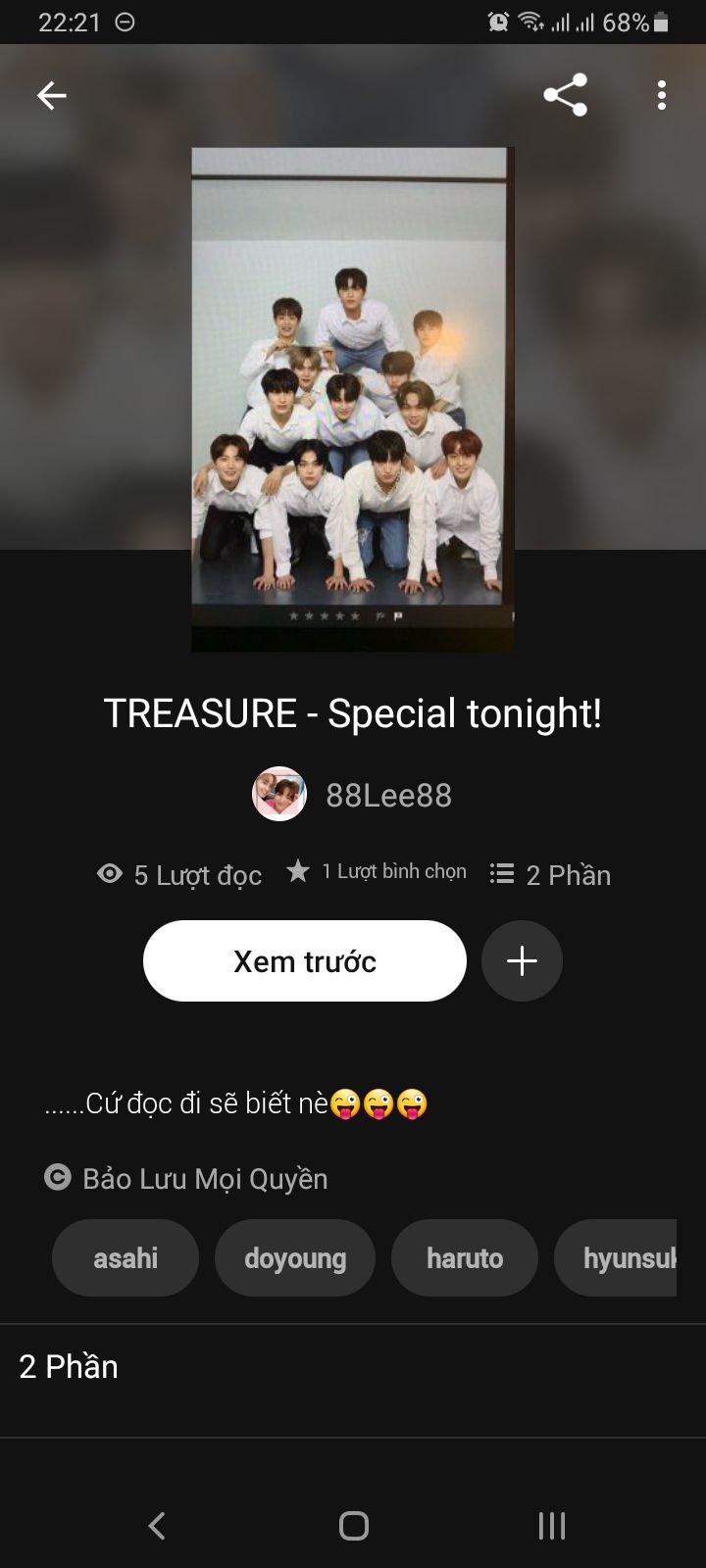Select the haruto tag chip
Image resolution: width=706 pixels, height=1568 pixels.
pyautogui.click(x=465, y=1257)
